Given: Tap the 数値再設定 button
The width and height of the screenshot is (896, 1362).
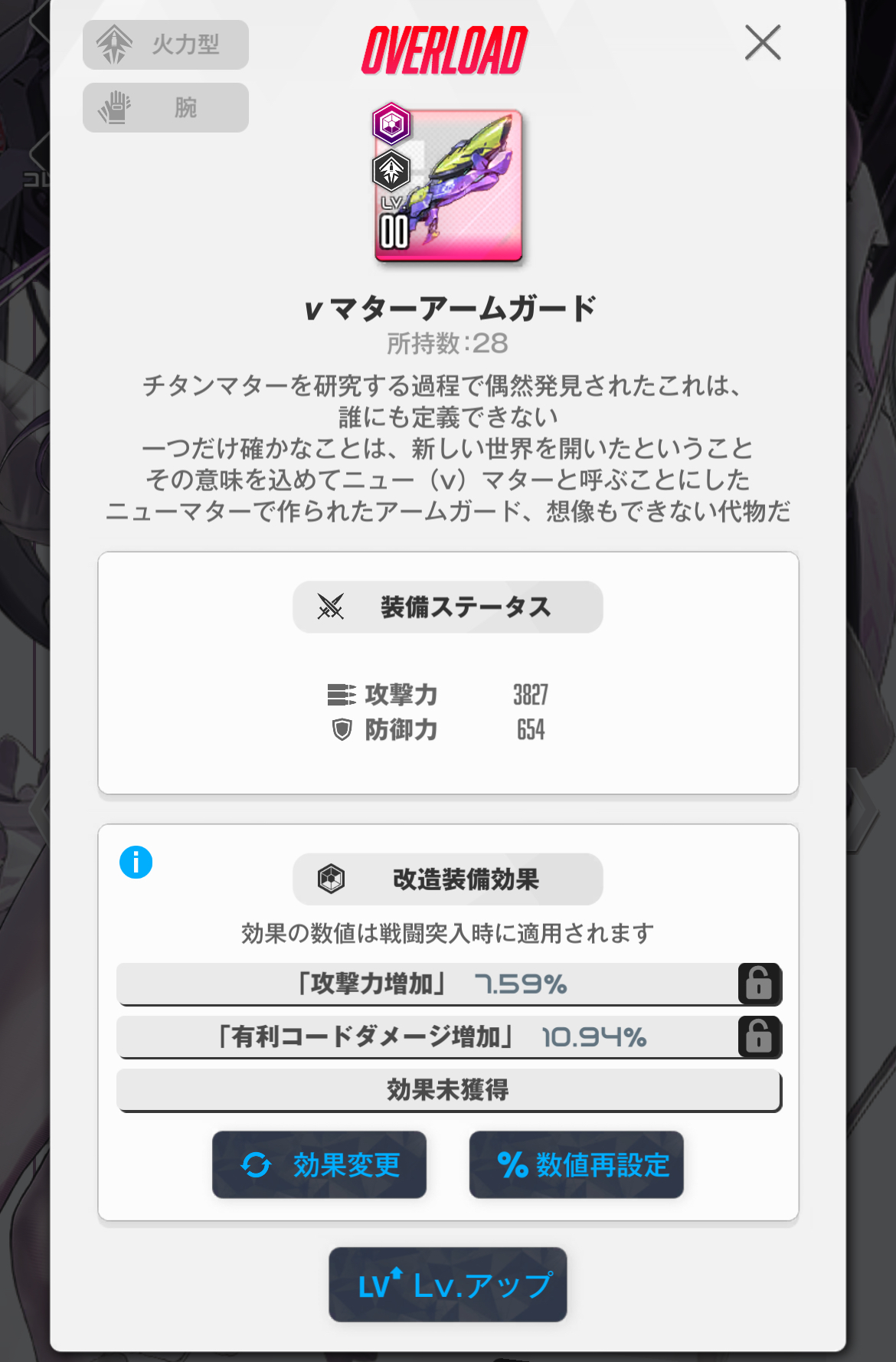Looking at the screenshot, I should pyautogui.click(x=576, y=1164).
